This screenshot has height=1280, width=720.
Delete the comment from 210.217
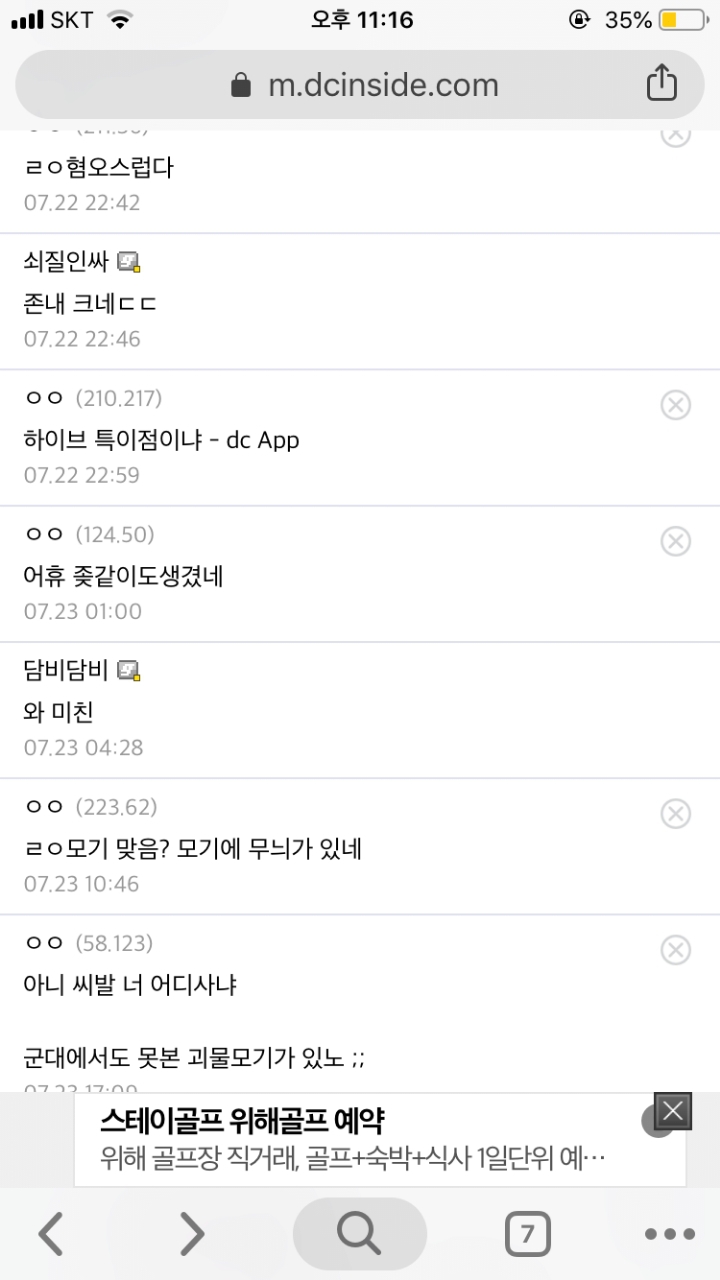676,405
